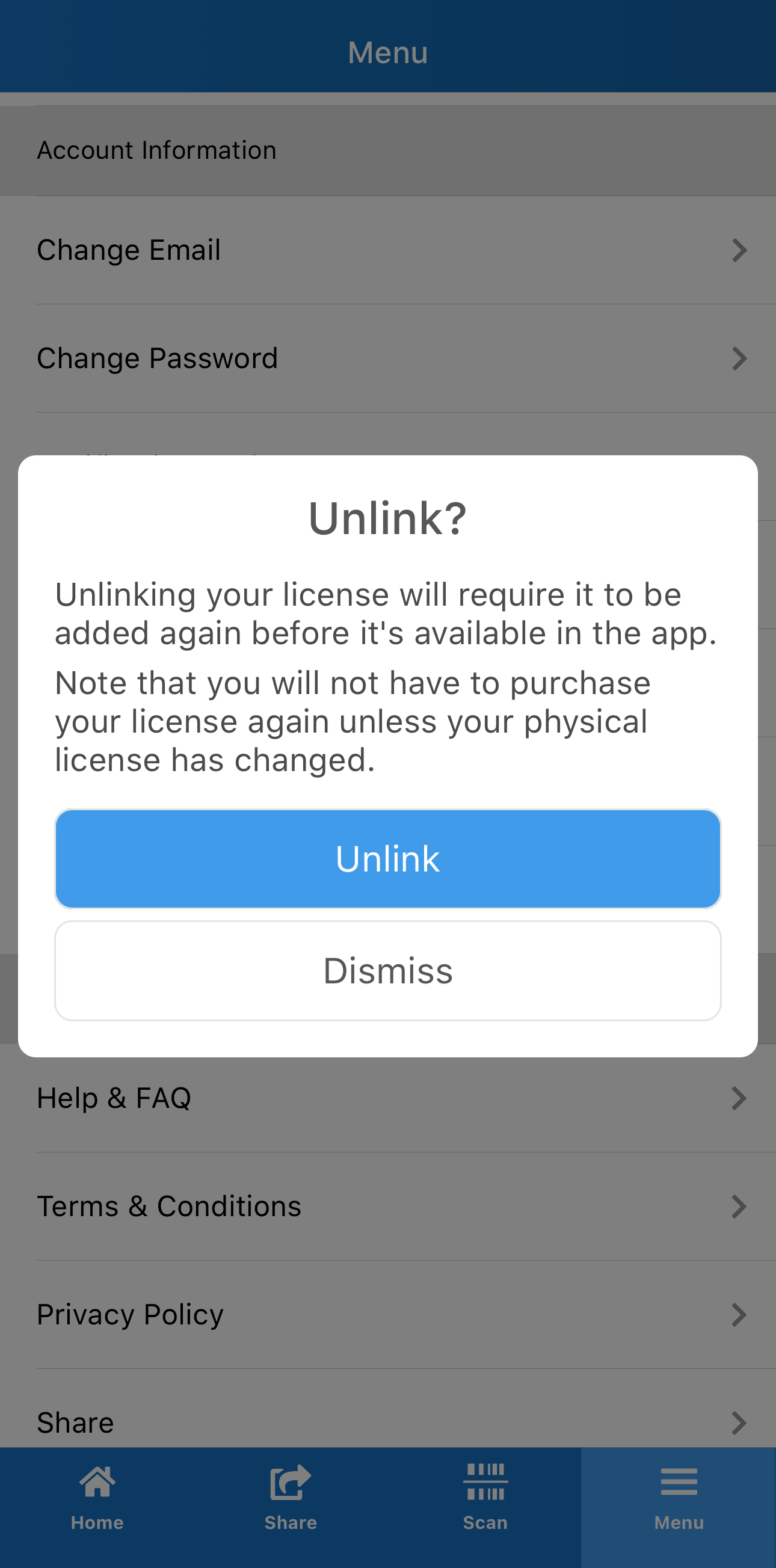The image size is (776, 1568).
Task: Open Change Email settings
Action: click(x=387, y=250)
